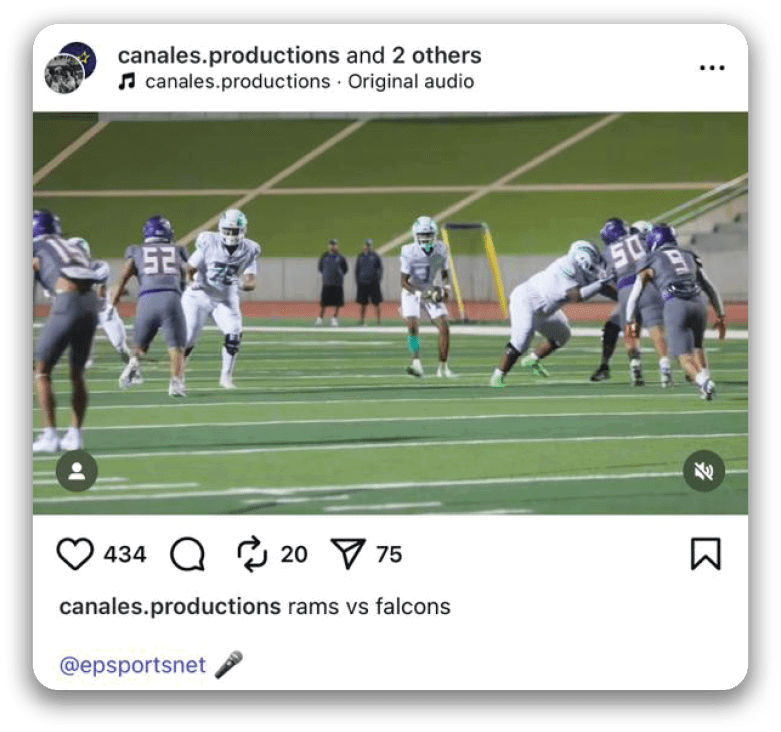
Task: Share the post via paper plane icon
Action: [348, 553]
